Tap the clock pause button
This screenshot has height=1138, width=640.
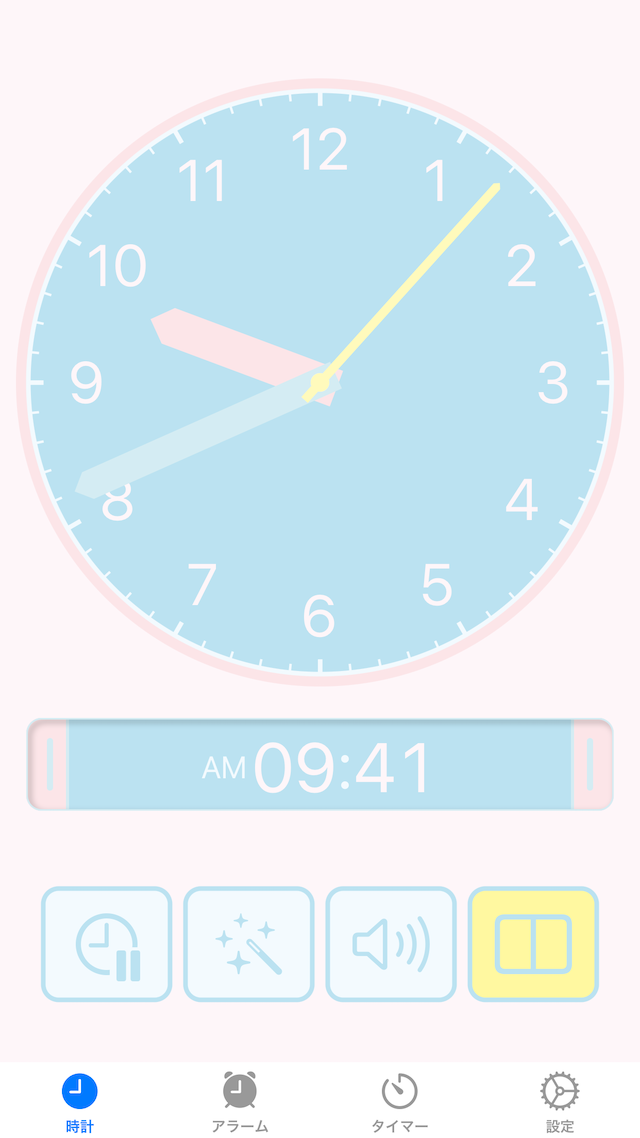pos(107,943)
